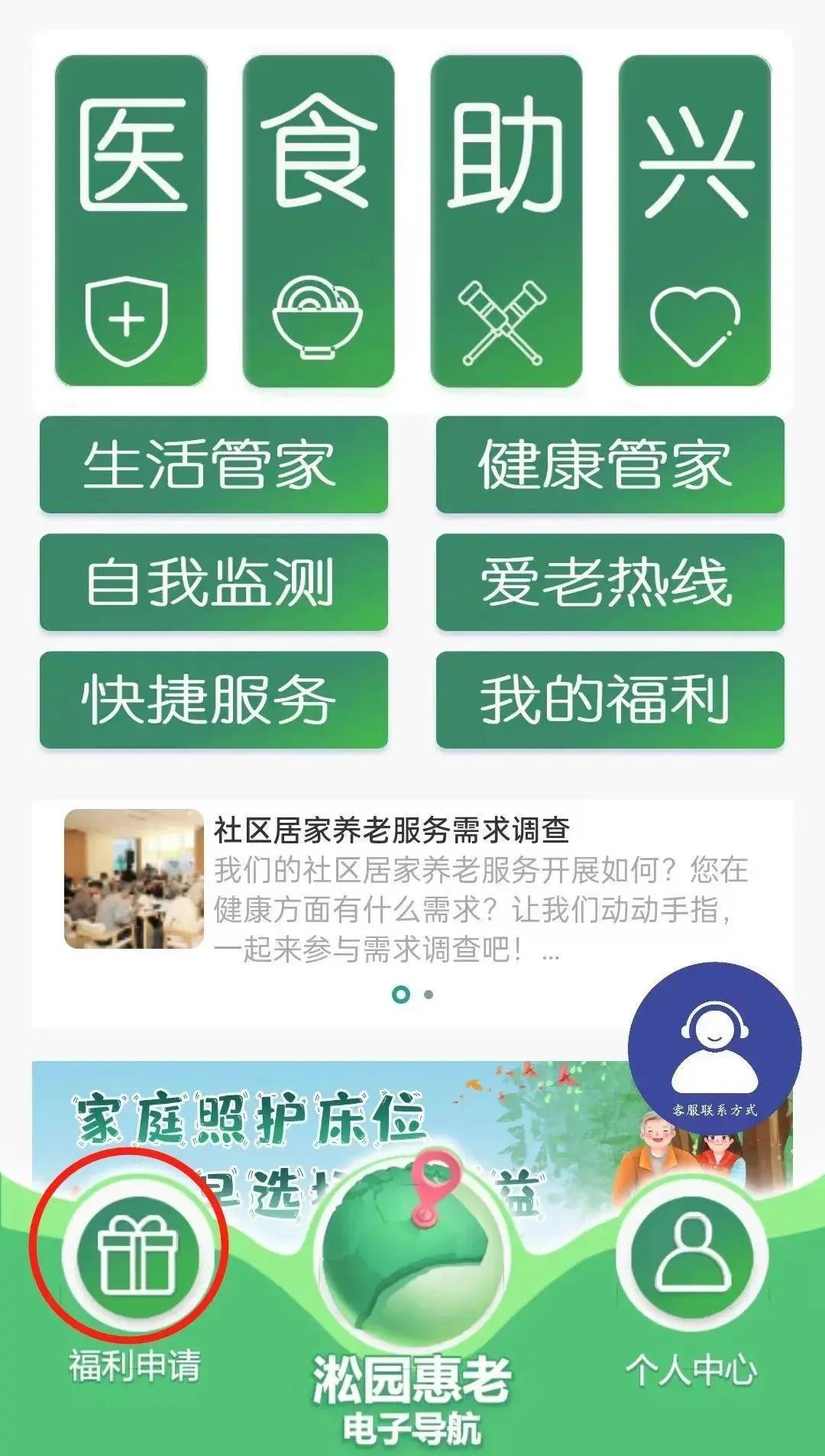Call the 爱老热线 hotline
Screen dimensions: 825x1456
tap(610, 582)
